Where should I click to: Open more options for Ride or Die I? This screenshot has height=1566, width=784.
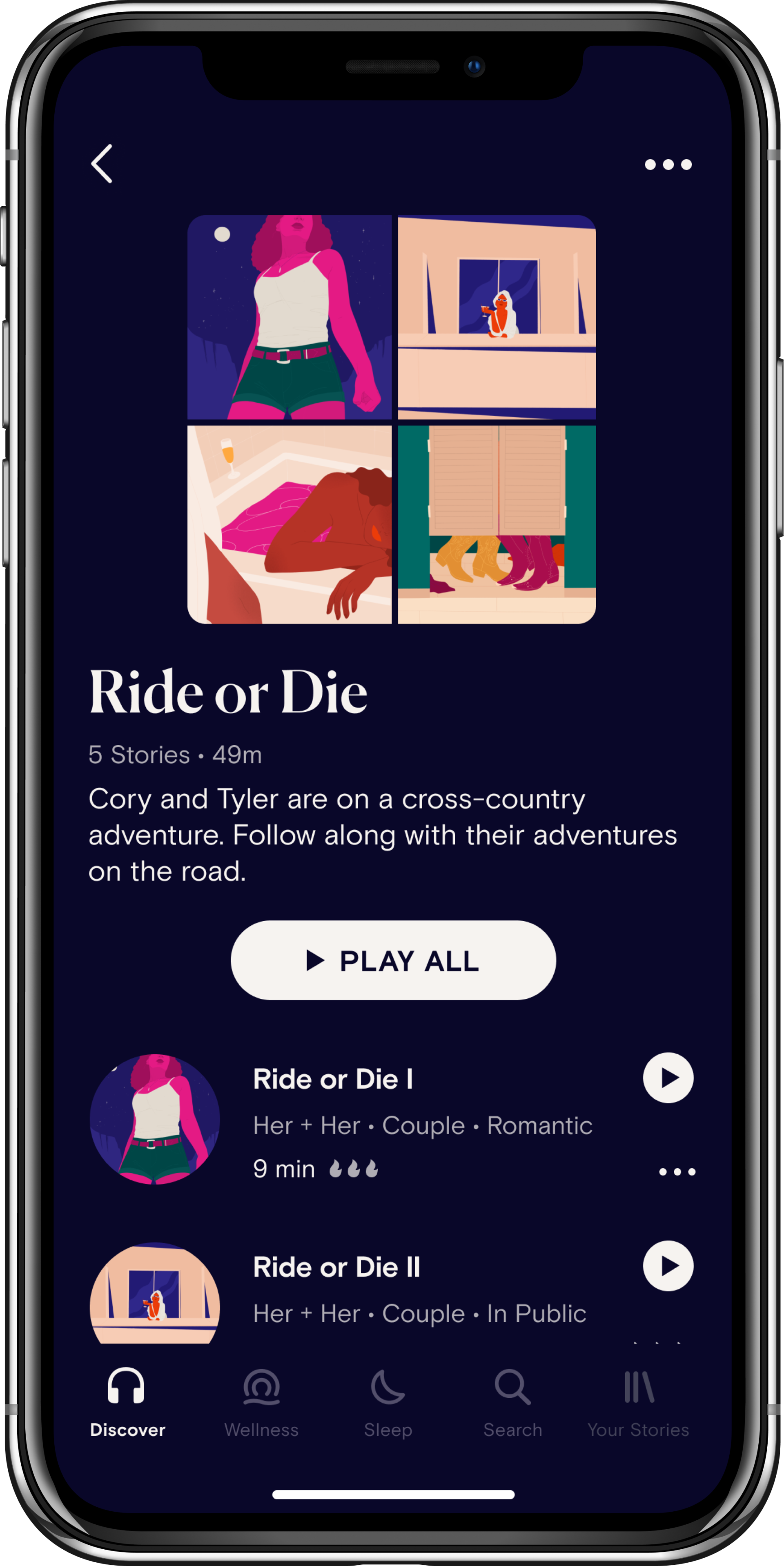click(x=677, y=1172)
